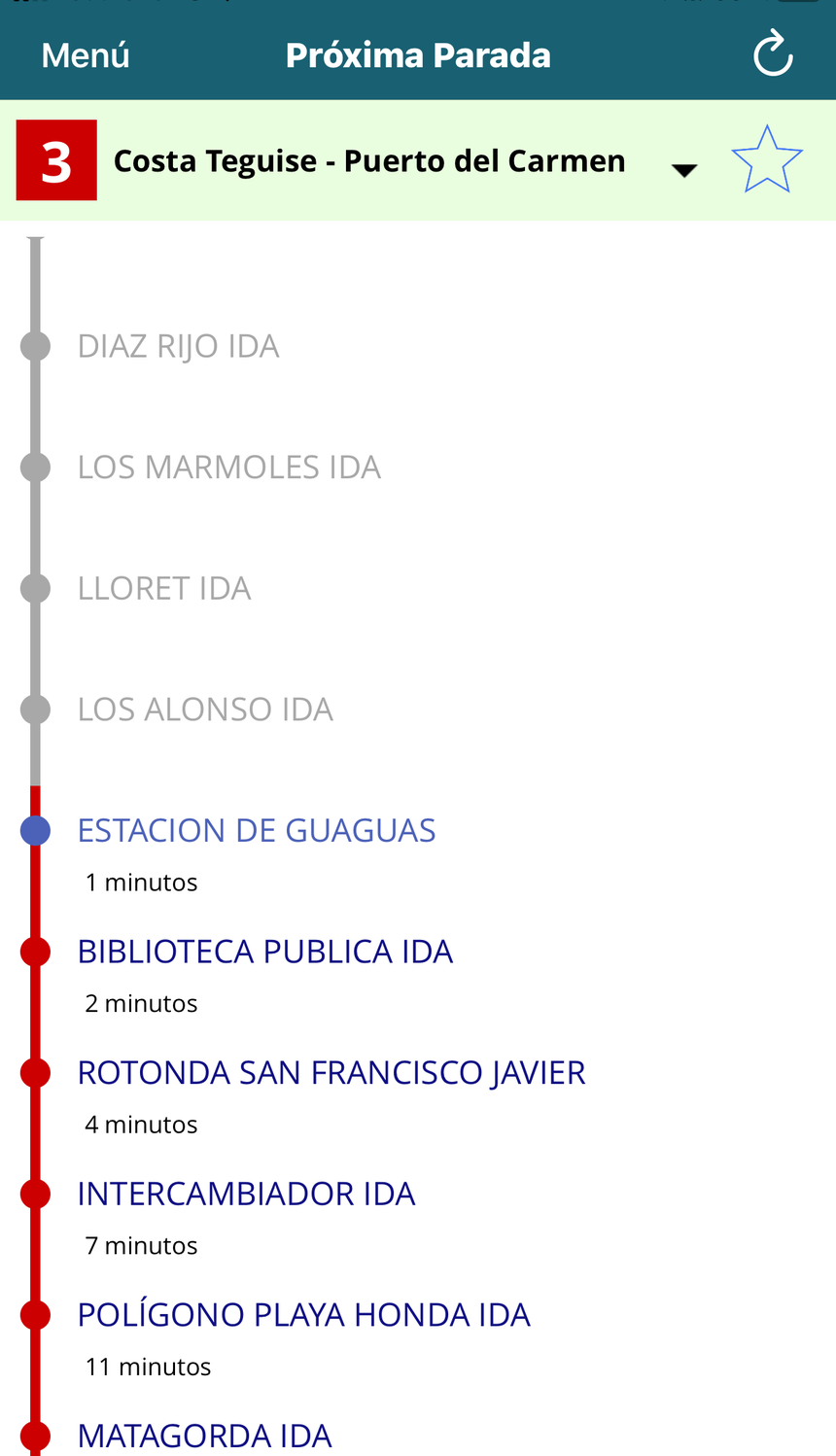
Task: Select the BIBLIOTECA PUBLICA IDA stop
Action: (x=264, y=950)
